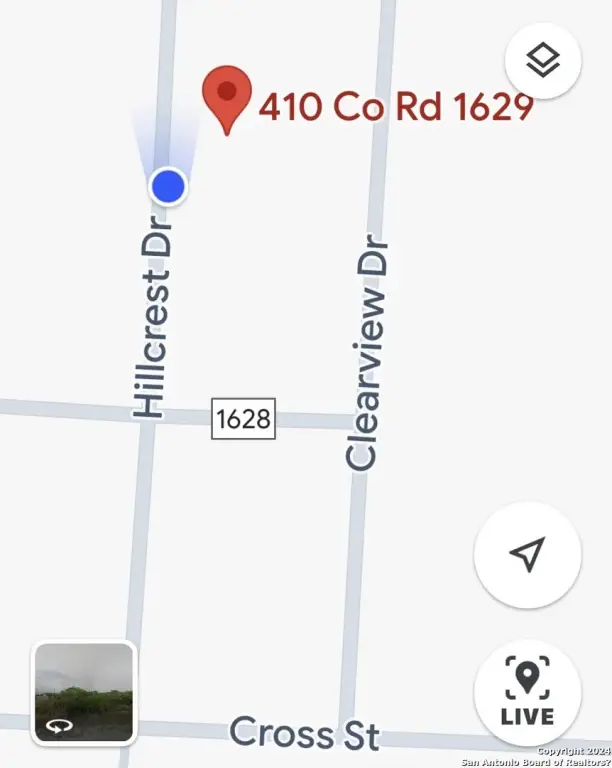Image resolution: width=612 pixels, height=768 pixels.
Task: Recenter map on my location
Action: pos(527,555)
